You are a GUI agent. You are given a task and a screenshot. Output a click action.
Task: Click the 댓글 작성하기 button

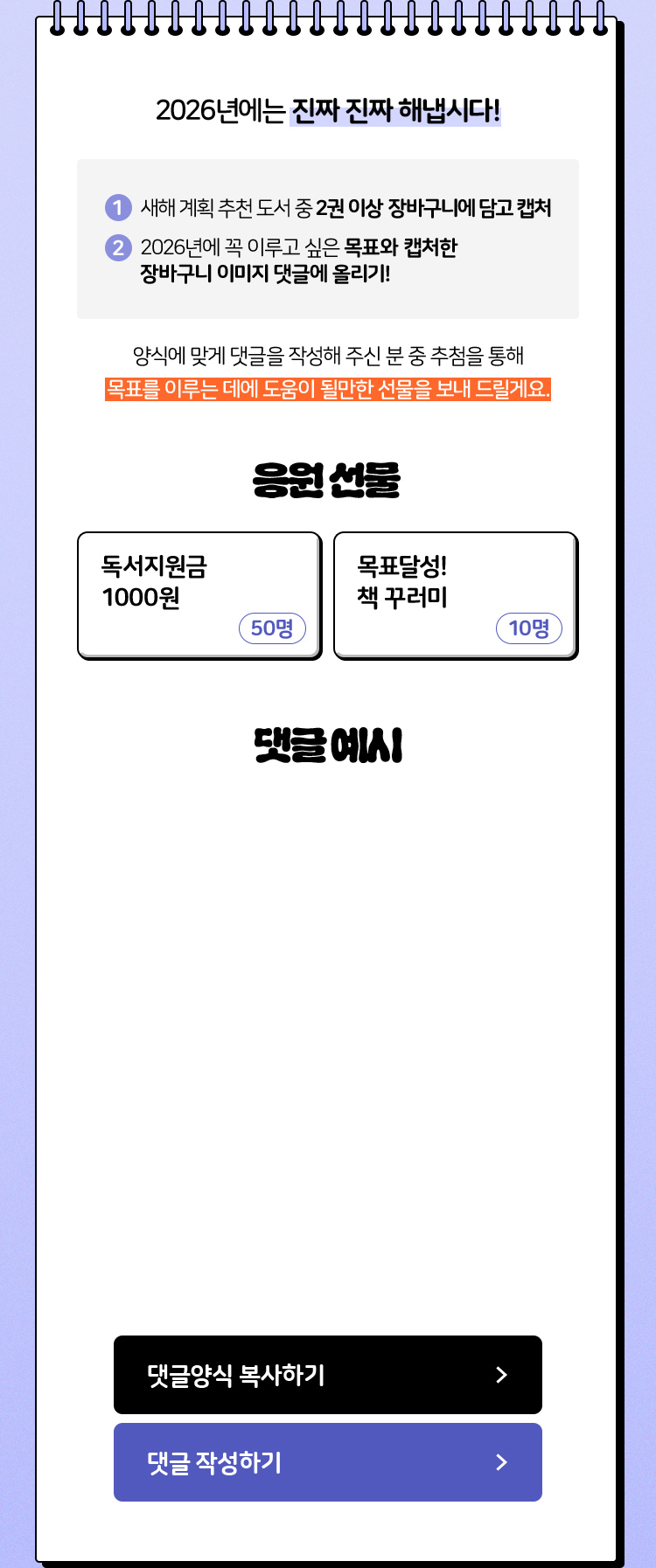328,1462
